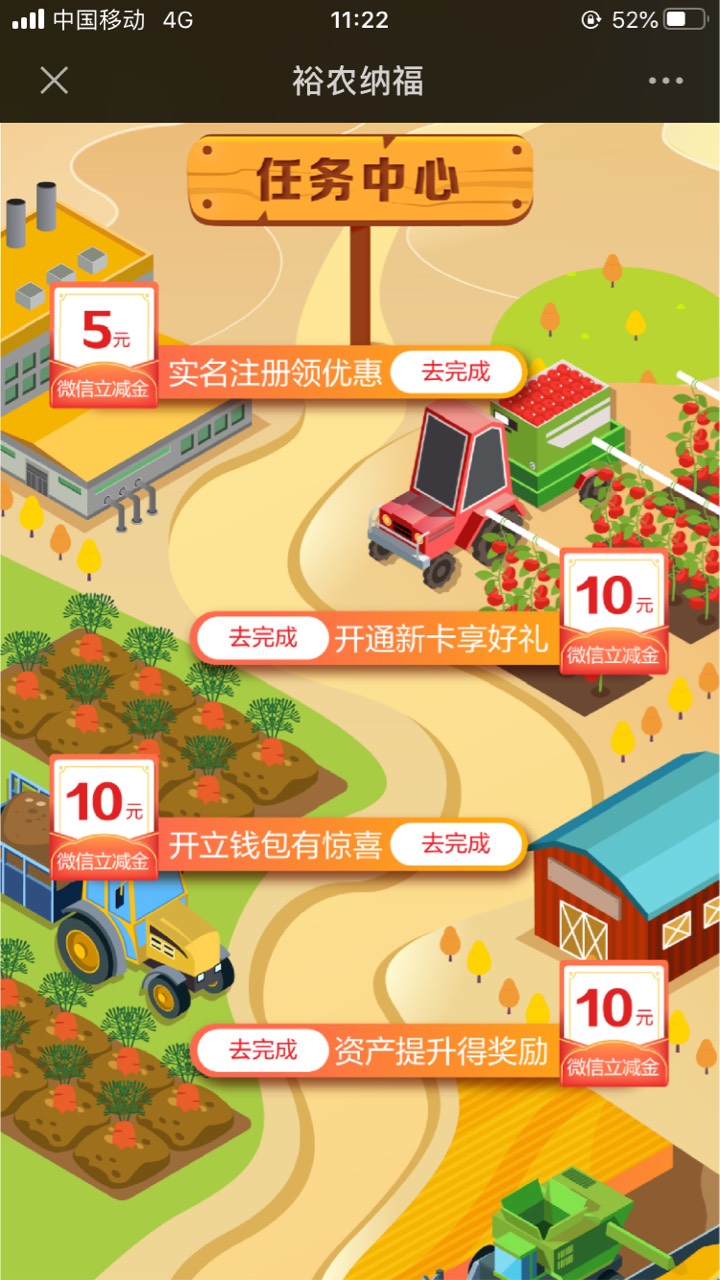Tap 去完成 next to 开立钱包有惊喜

(x=456, y=845)
